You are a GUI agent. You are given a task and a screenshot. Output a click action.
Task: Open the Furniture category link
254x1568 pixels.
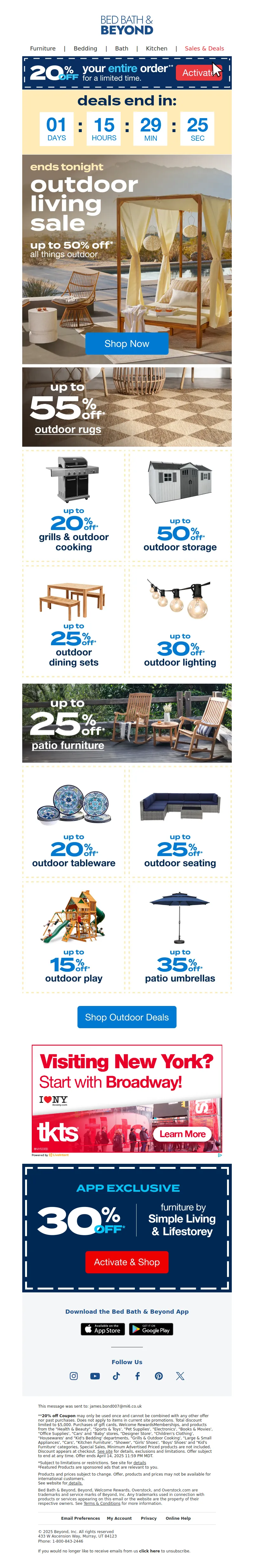coord(43,48)
